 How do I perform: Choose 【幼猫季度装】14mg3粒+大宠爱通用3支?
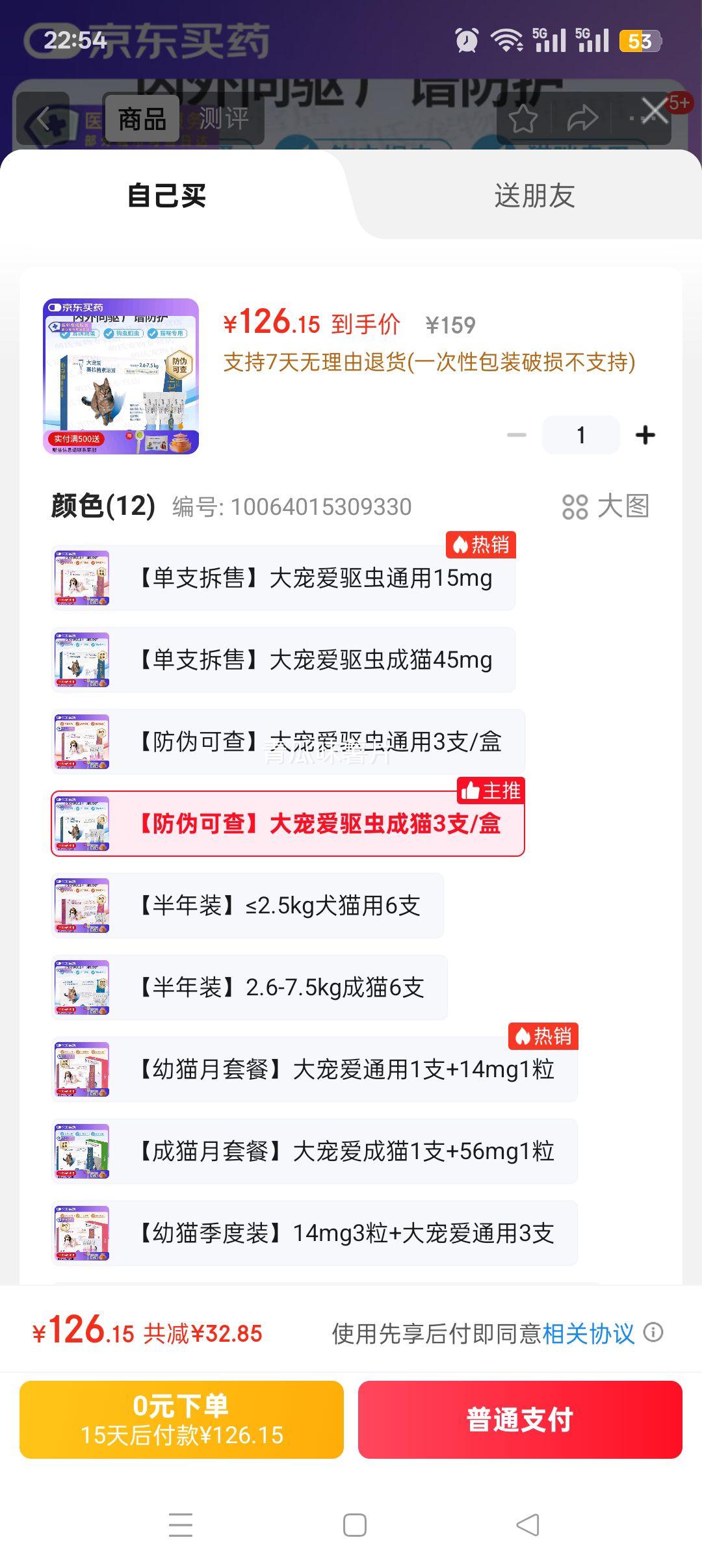coord(315,1233)
